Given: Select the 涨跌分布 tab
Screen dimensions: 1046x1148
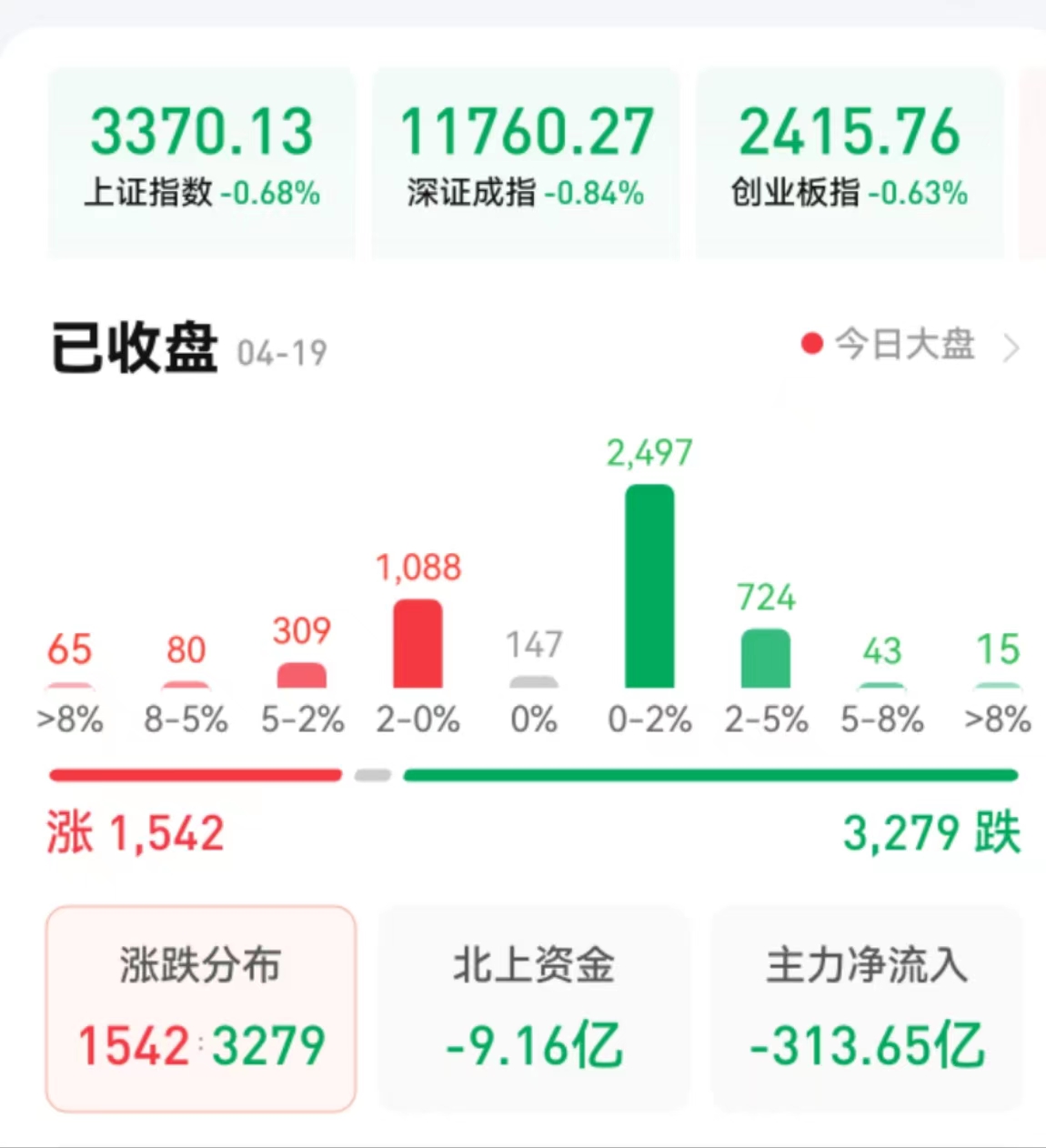Looking at the screenshot, I should 200,1008.
